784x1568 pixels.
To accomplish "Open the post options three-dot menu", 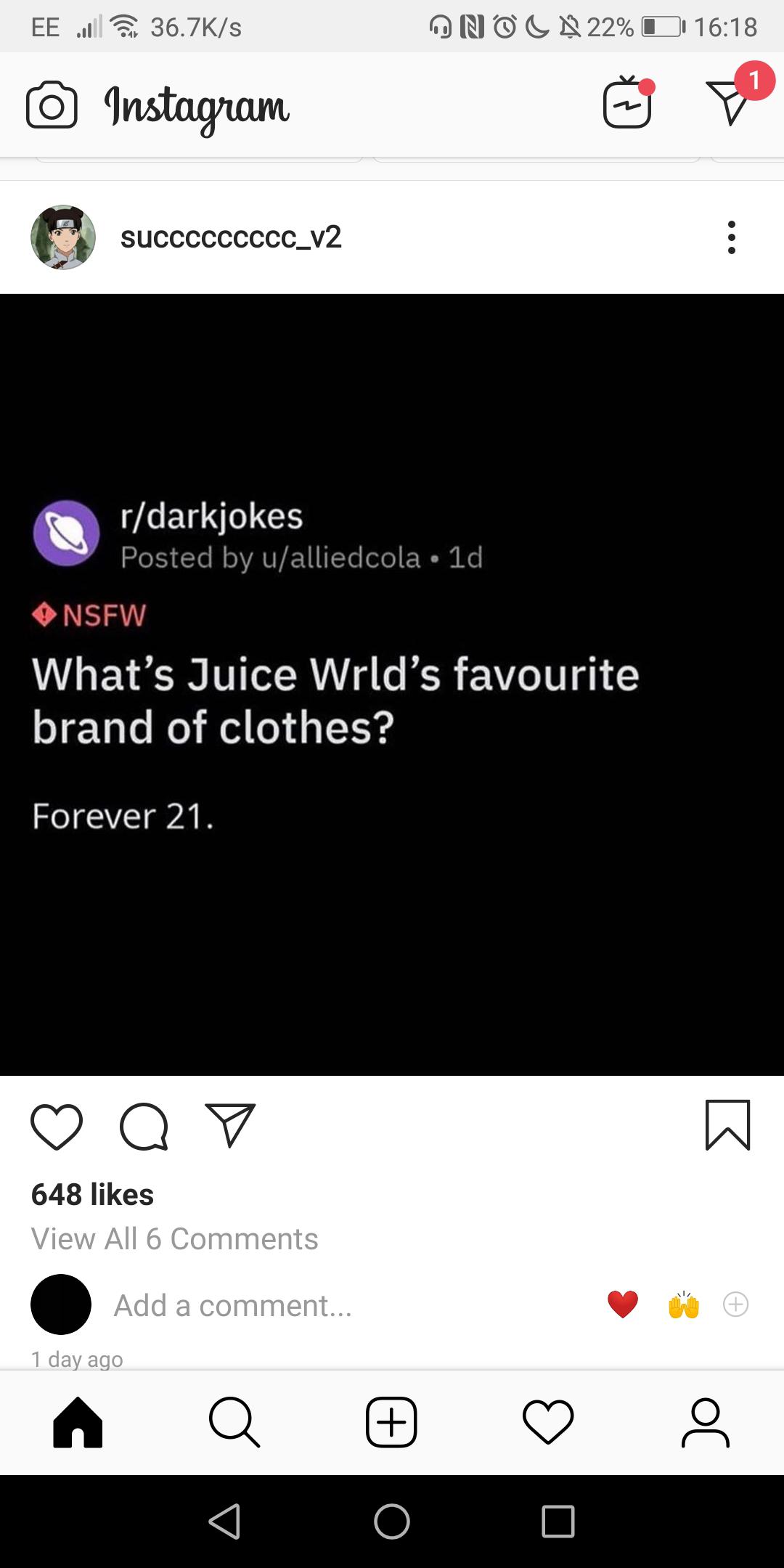I will 731,237.
